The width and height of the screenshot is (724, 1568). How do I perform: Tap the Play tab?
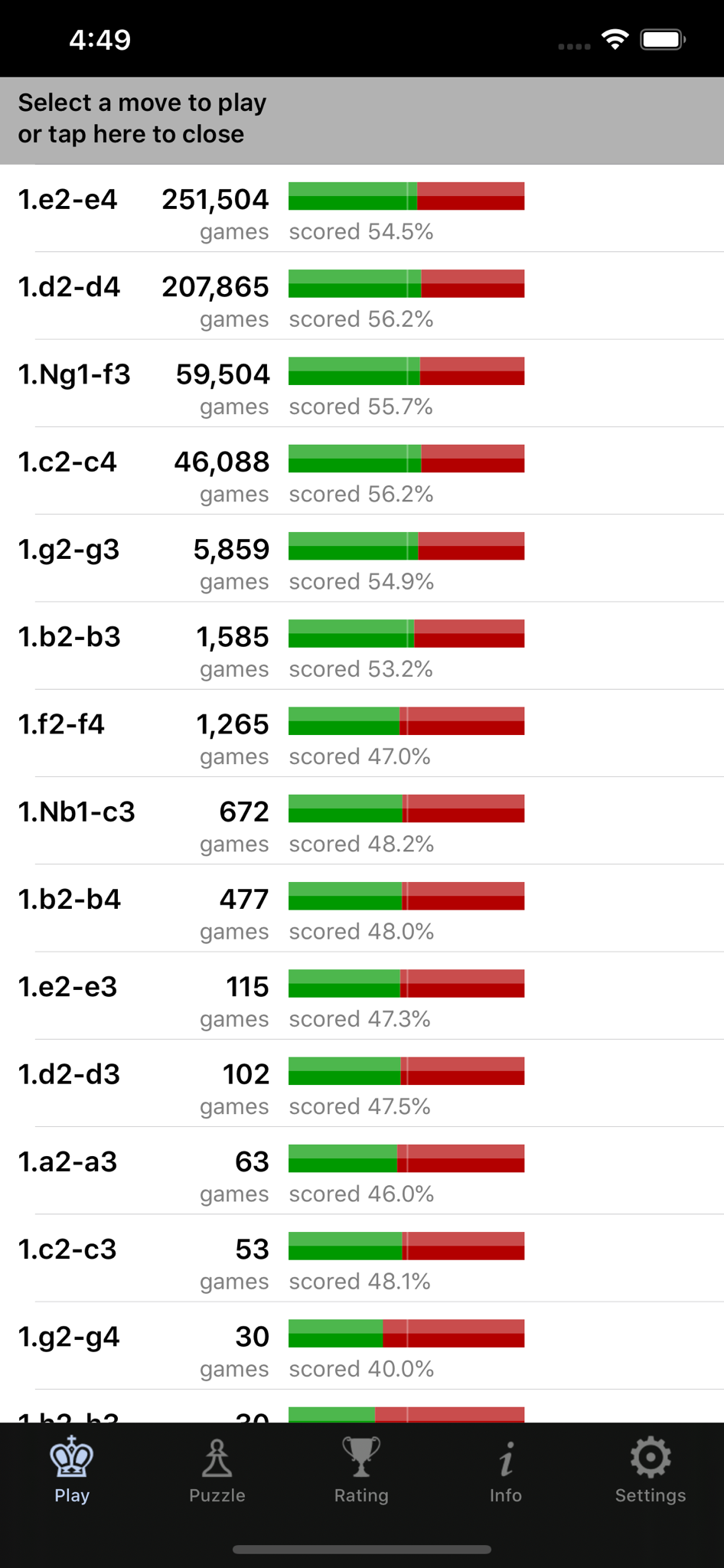tap(72, 1470)
